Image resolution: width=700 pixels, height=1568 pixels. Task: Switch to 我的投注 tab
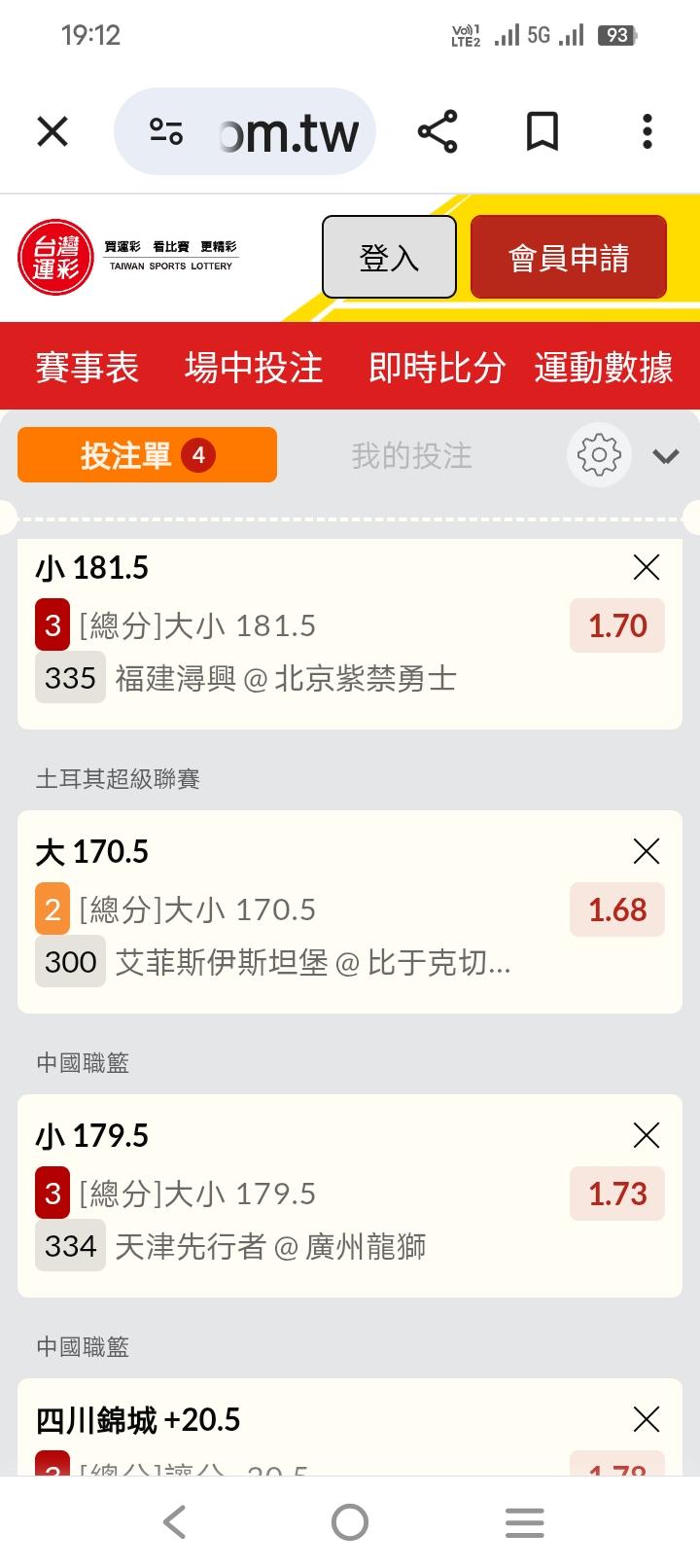(x=411, y=455)
